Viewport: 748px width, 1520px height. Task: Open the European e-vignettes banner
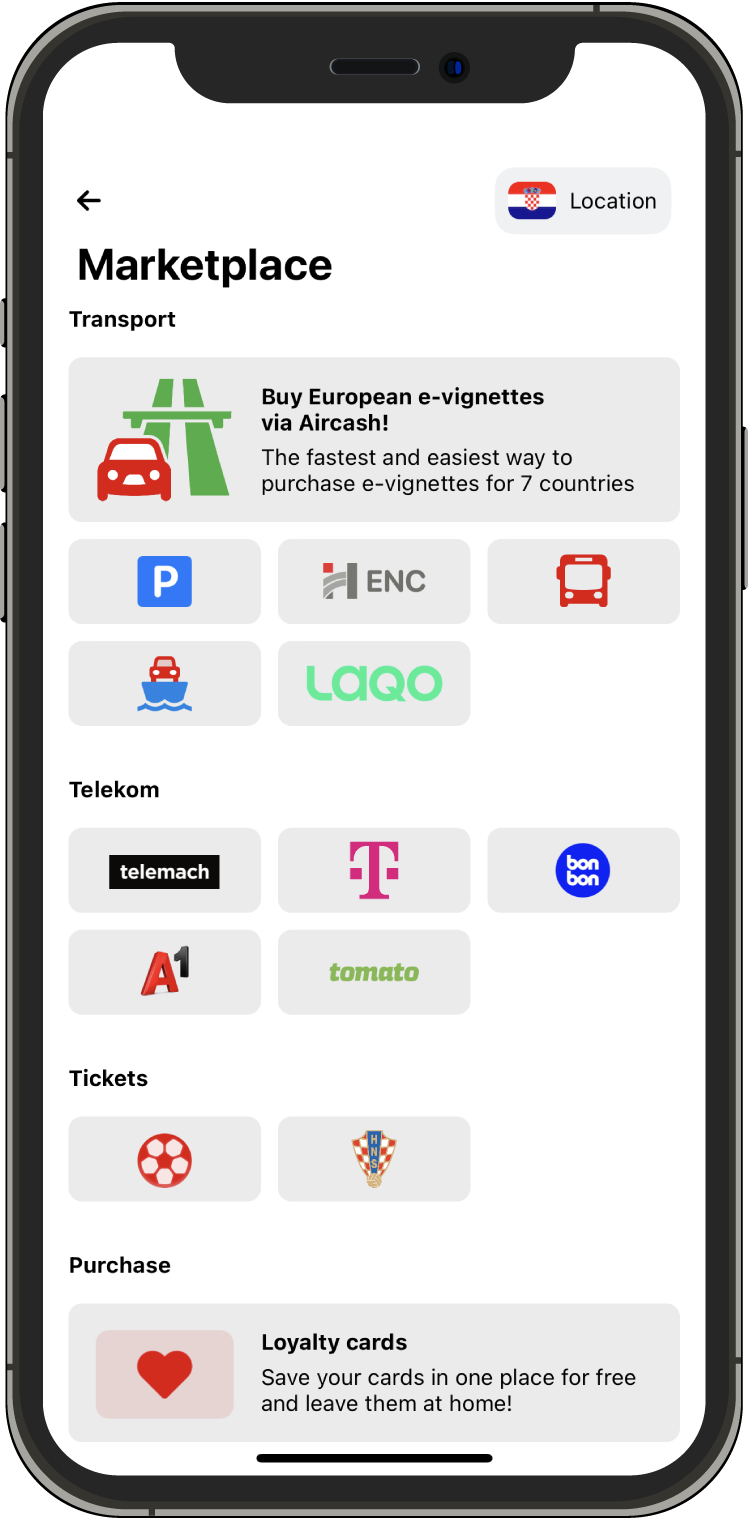[x=374, y=440]
